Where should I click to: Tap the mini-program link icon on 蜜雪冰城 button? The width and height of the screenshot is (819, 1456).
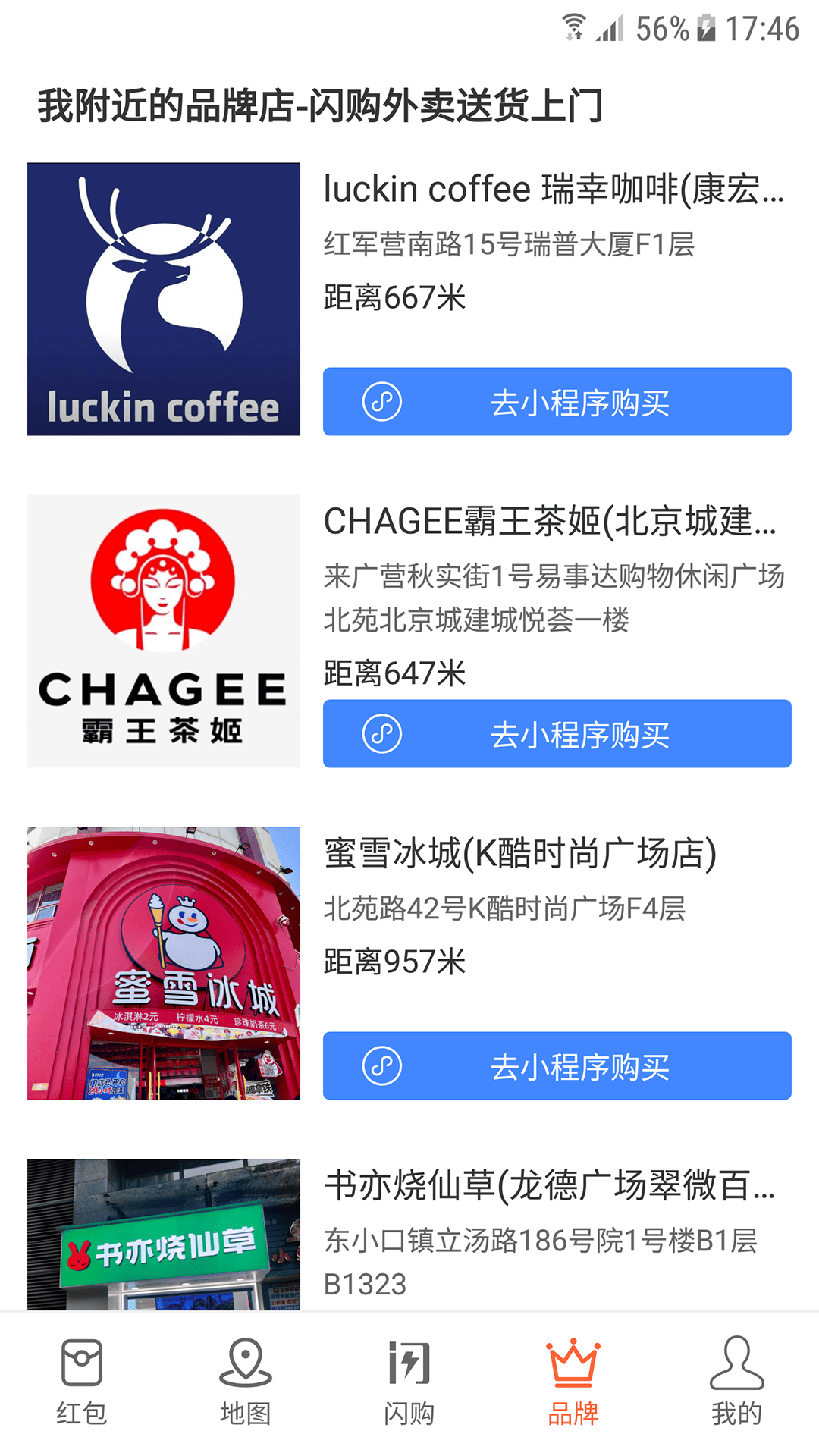[x=382, y=1066]
